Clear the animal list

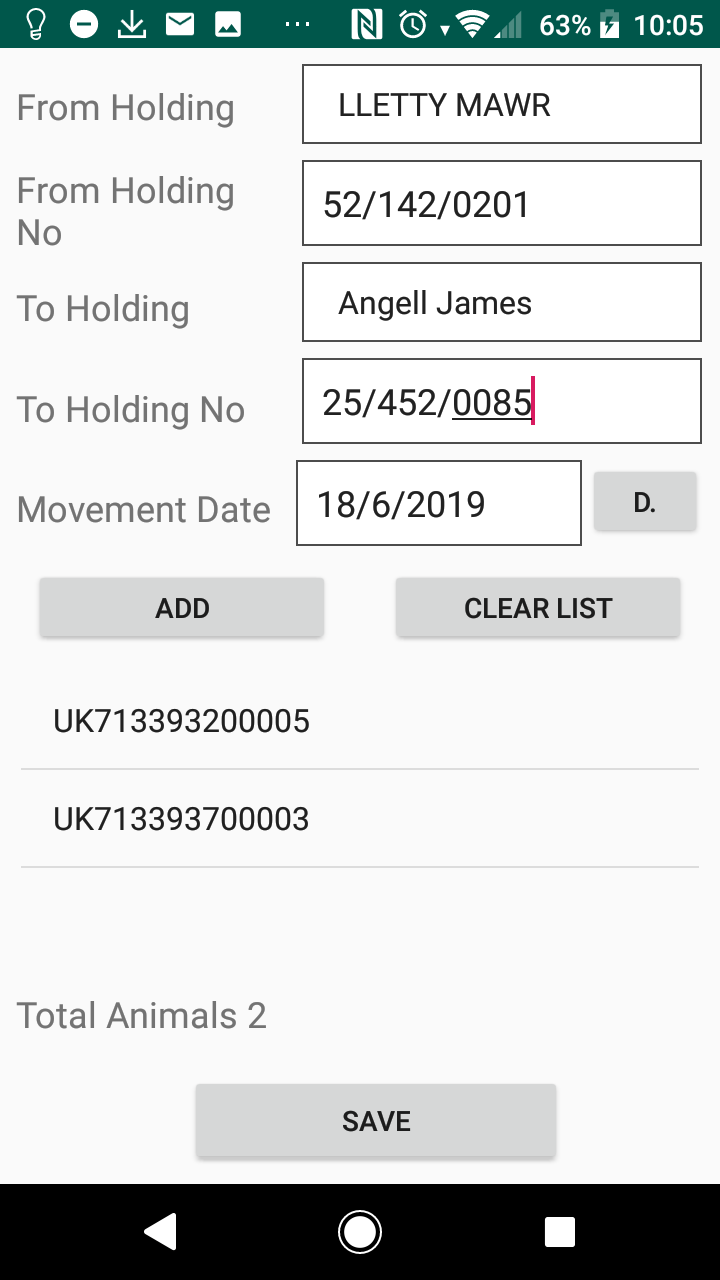(538, 608)
